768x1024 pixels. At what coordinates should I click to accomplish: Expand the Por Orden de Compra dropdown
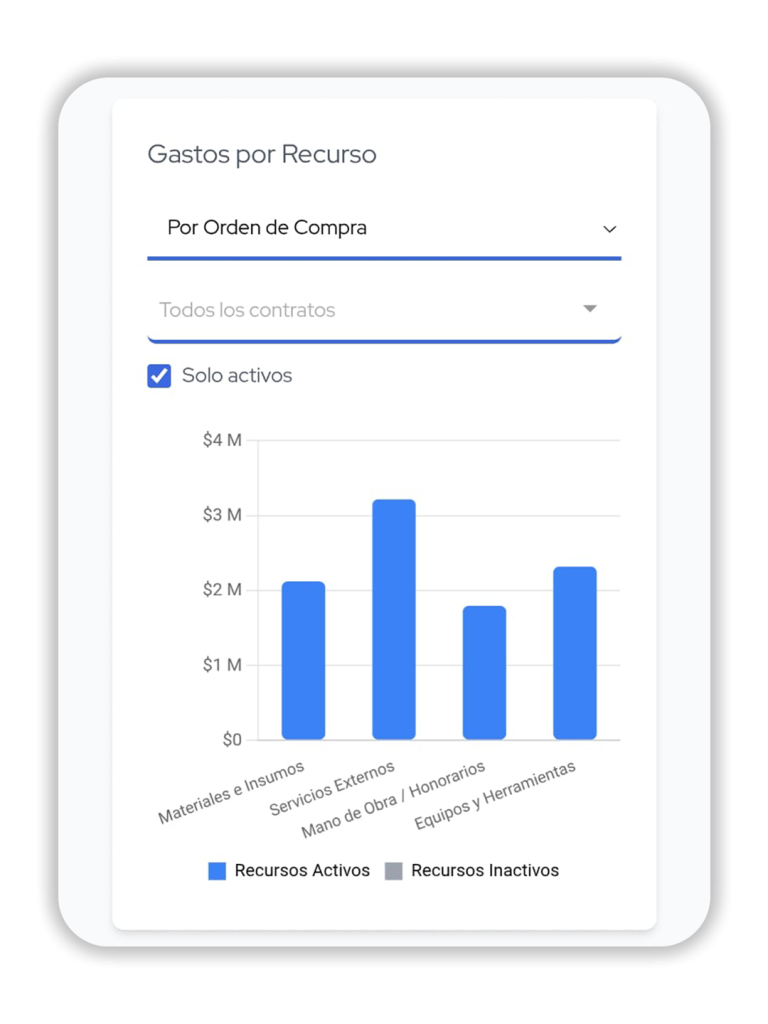(x=384, y=229)
